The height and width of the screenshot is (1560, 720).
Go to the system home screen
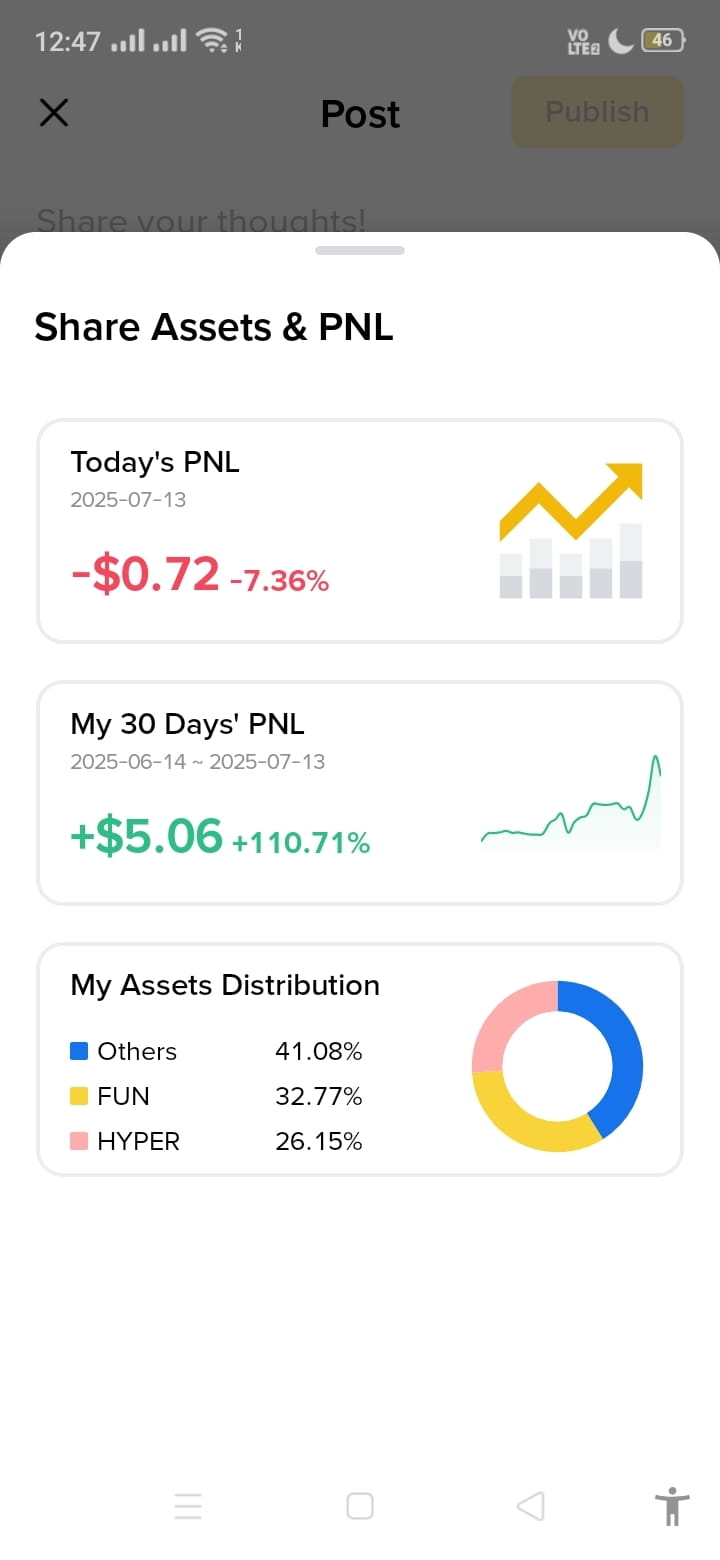(x=360, y=1506)
